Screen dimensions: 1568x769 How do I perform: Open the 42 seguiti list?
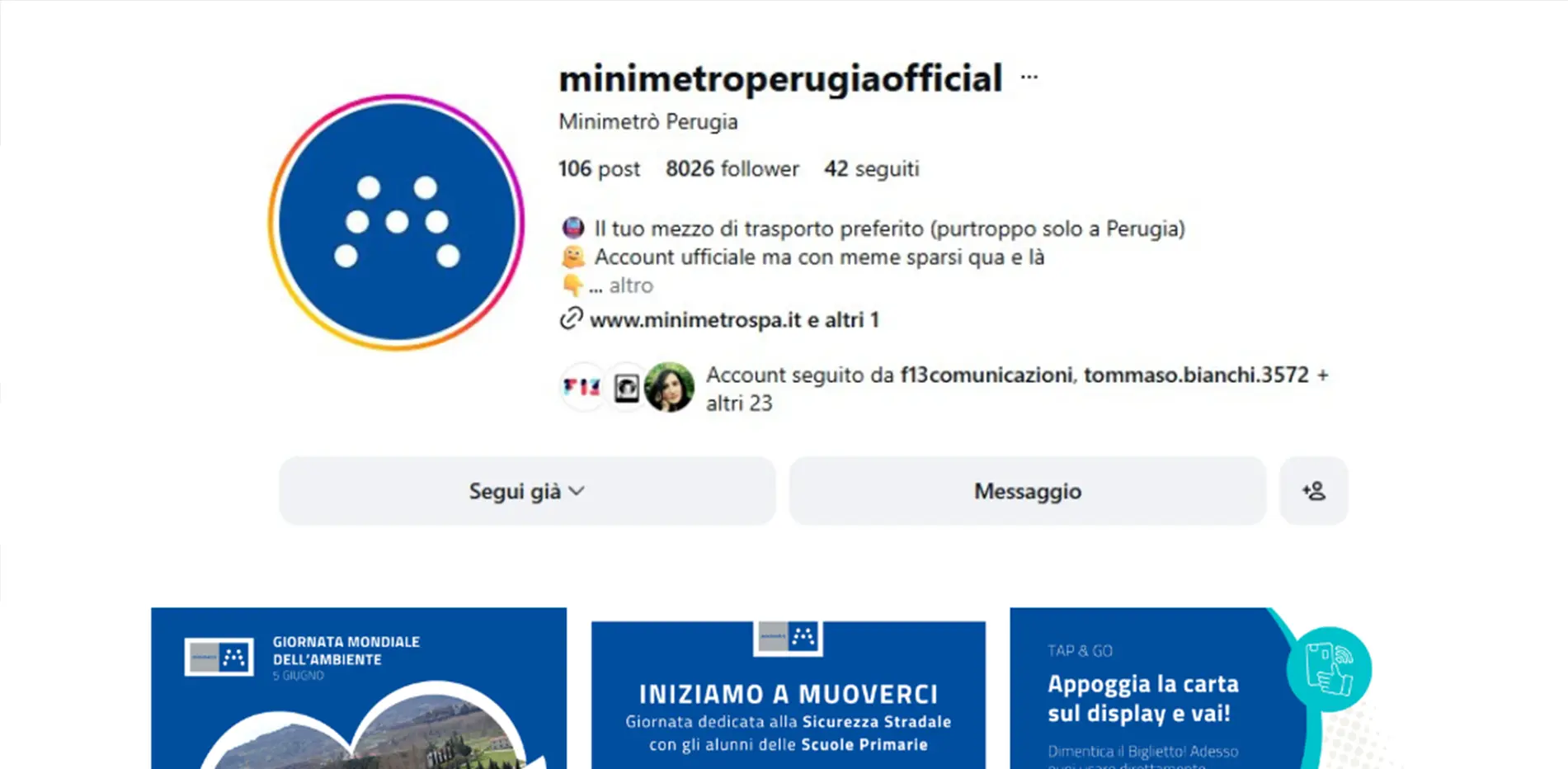871,169
